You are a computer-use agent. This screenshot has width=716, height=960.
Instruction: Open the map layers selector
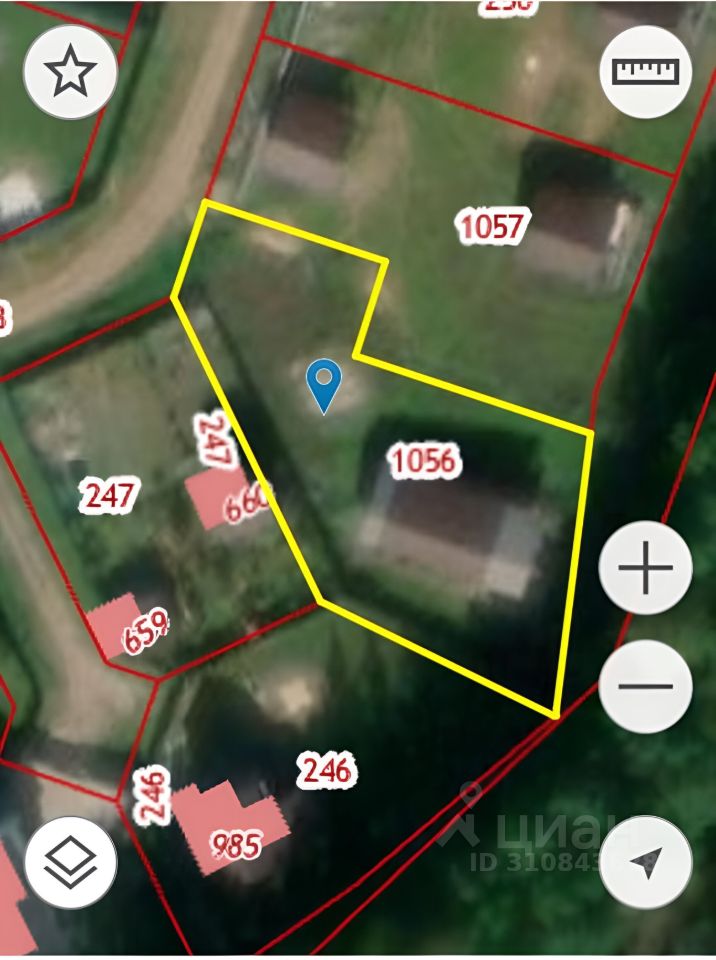(x=70, y=862)
